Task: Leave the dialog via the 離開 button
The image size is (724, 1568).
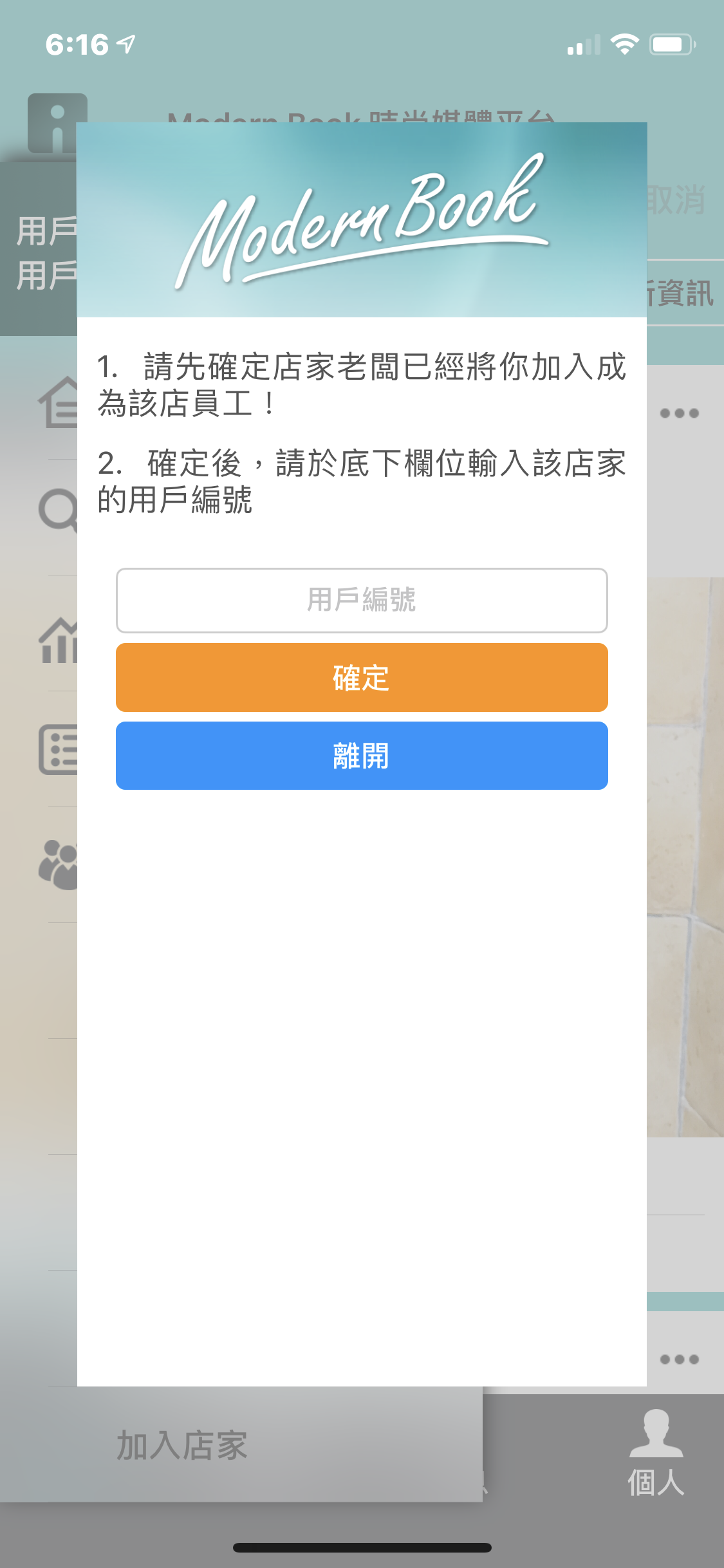Action: coord(362,756)
